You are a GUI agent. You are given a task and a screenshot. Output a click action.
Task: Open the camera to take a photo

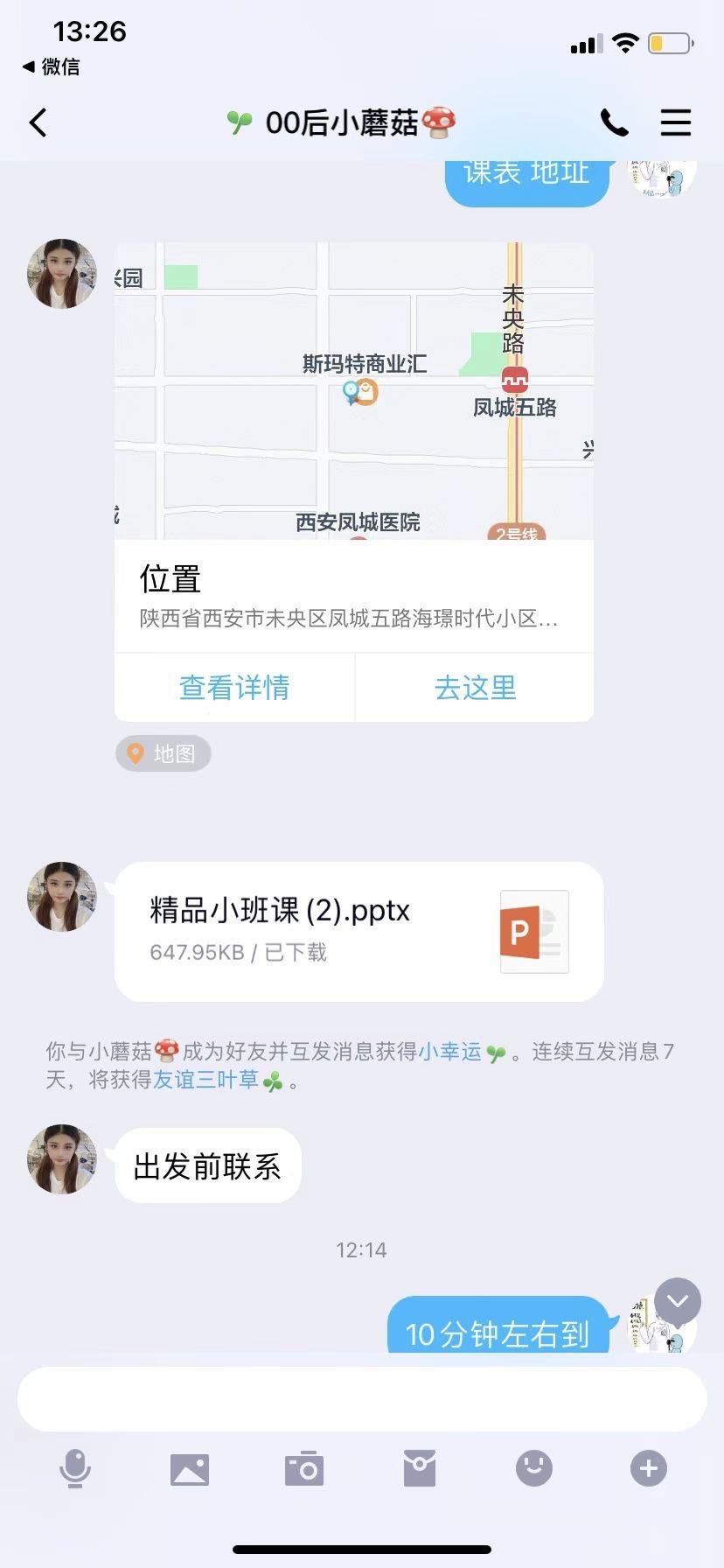click(304, 1469)
